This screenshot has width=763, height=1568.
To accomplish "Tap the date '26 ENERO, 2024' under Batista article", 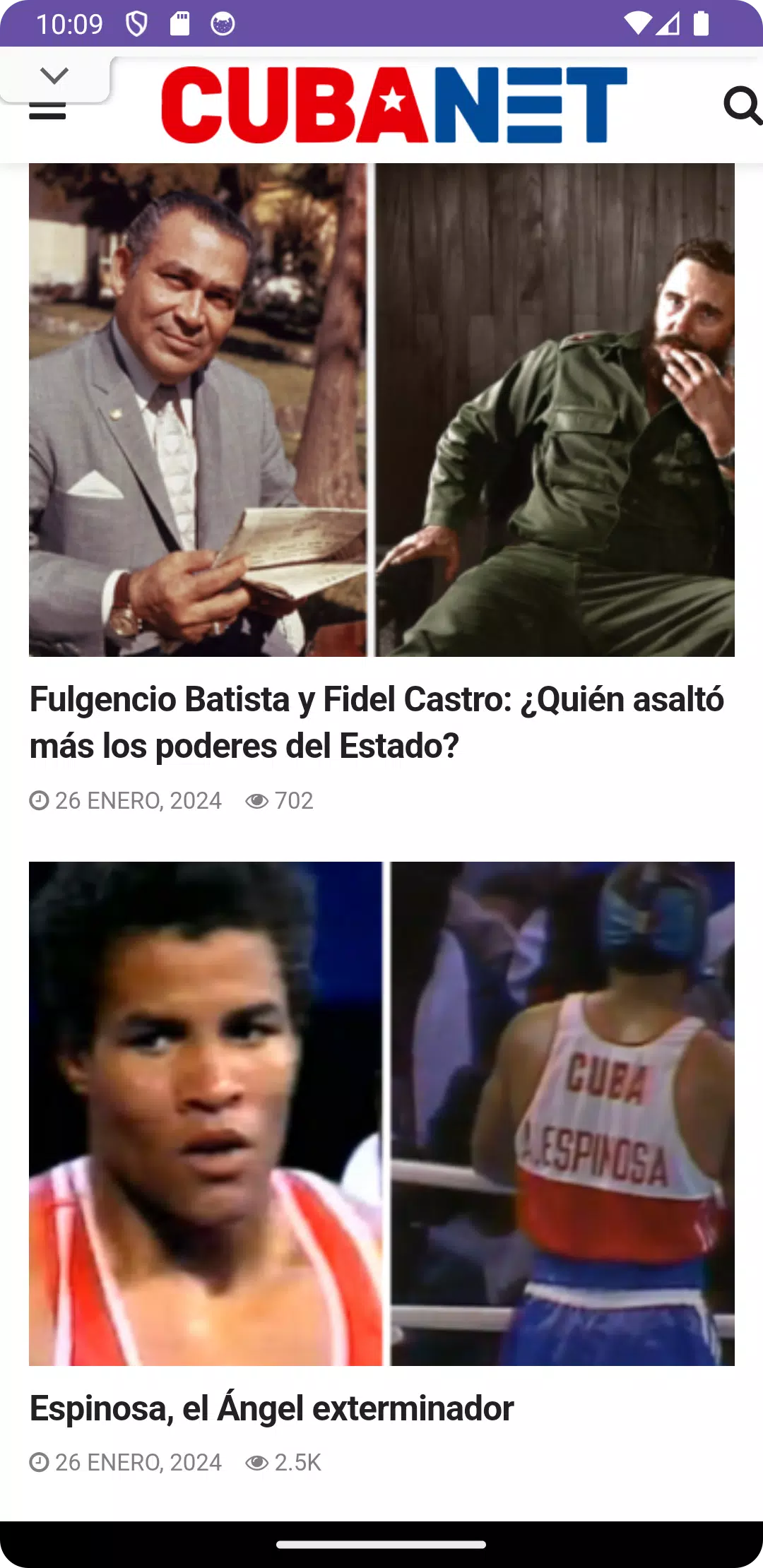I will point(138,800).
